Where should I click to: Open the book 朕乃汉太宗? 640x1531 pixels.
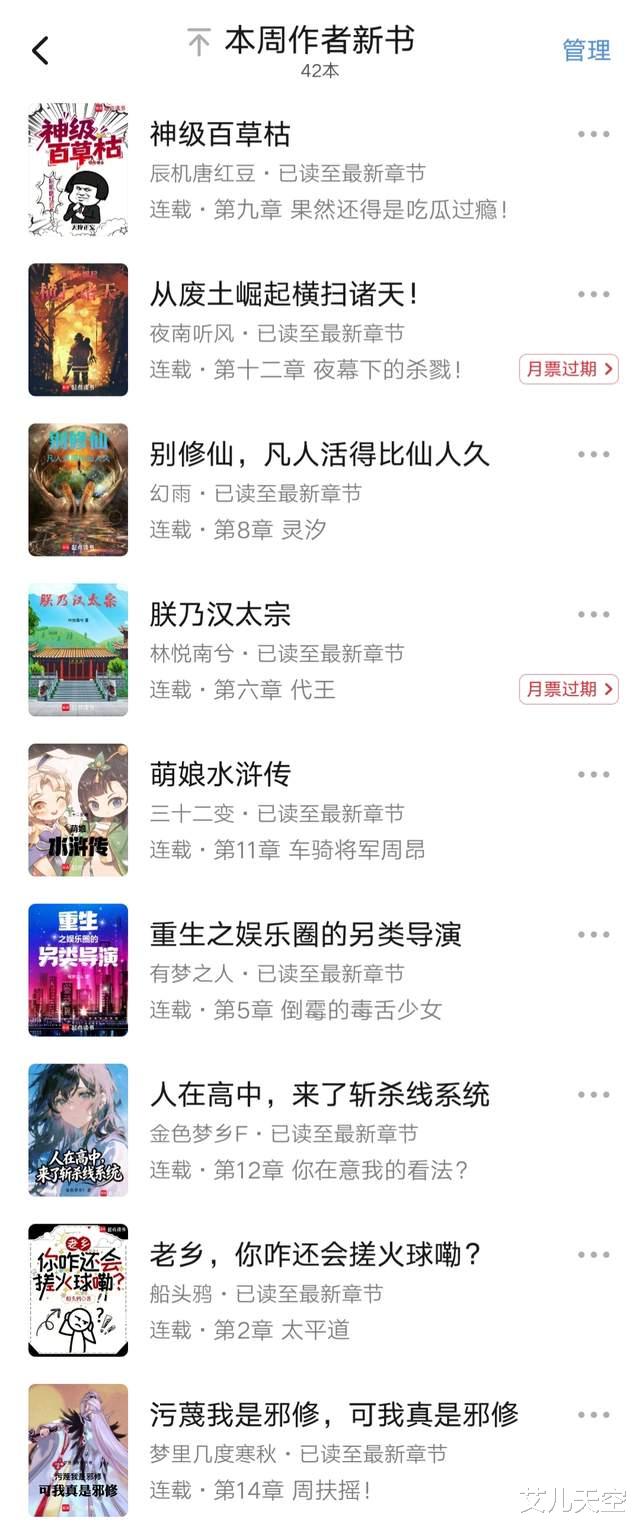(x=220, y=614)
